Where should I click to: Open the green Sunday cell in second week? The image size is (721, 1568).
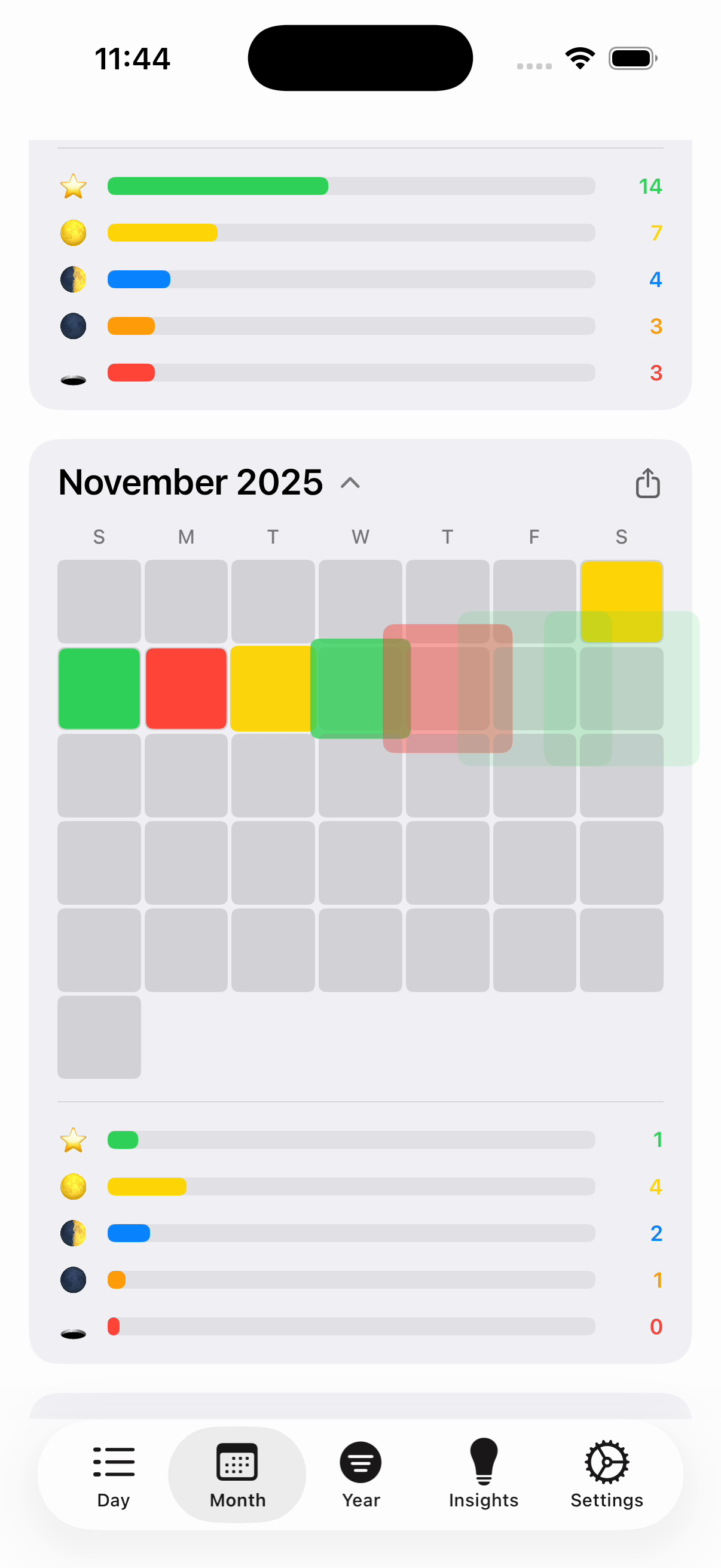click(99, 688)
